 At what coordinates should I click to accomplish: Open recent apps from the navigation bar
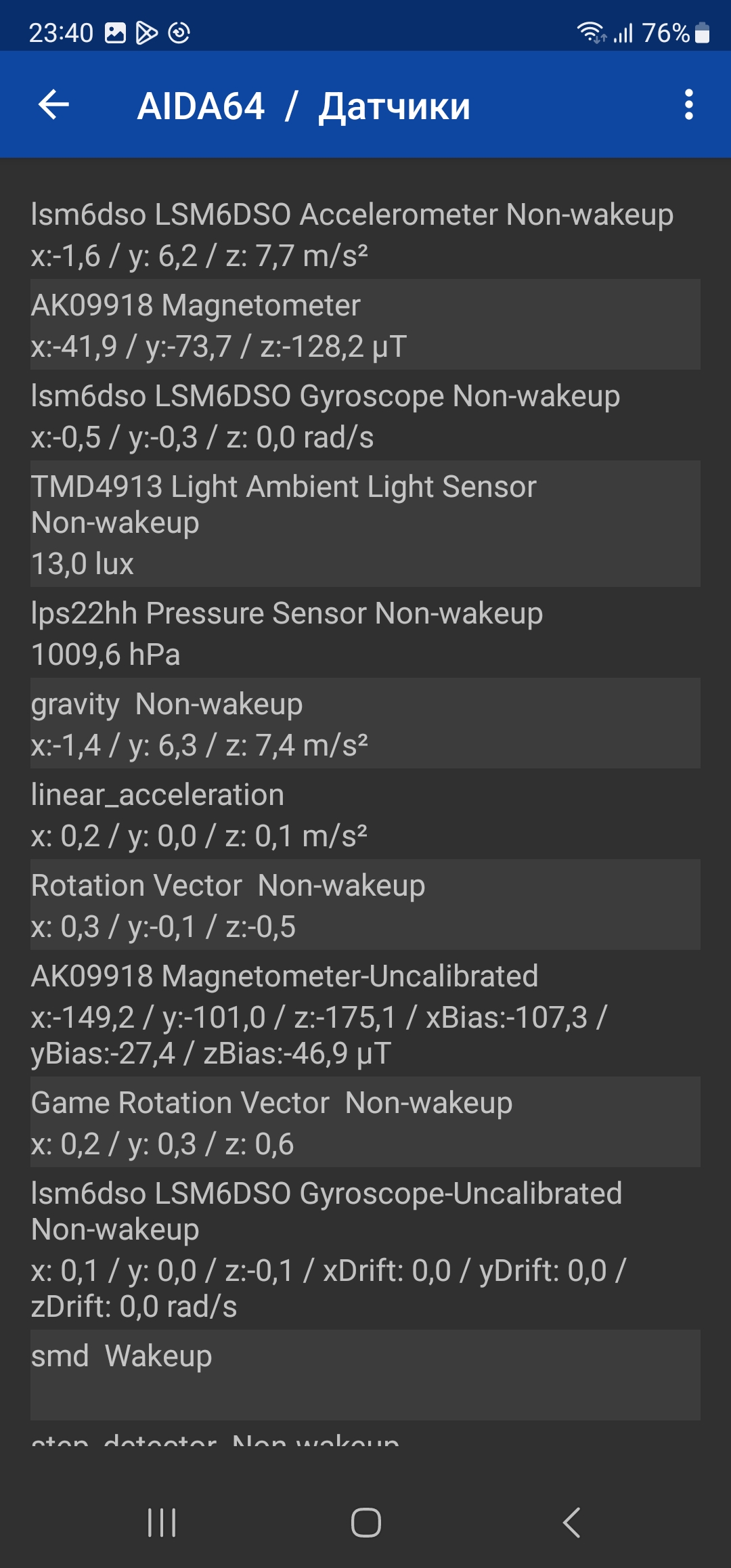click(x=162, y=1523)
